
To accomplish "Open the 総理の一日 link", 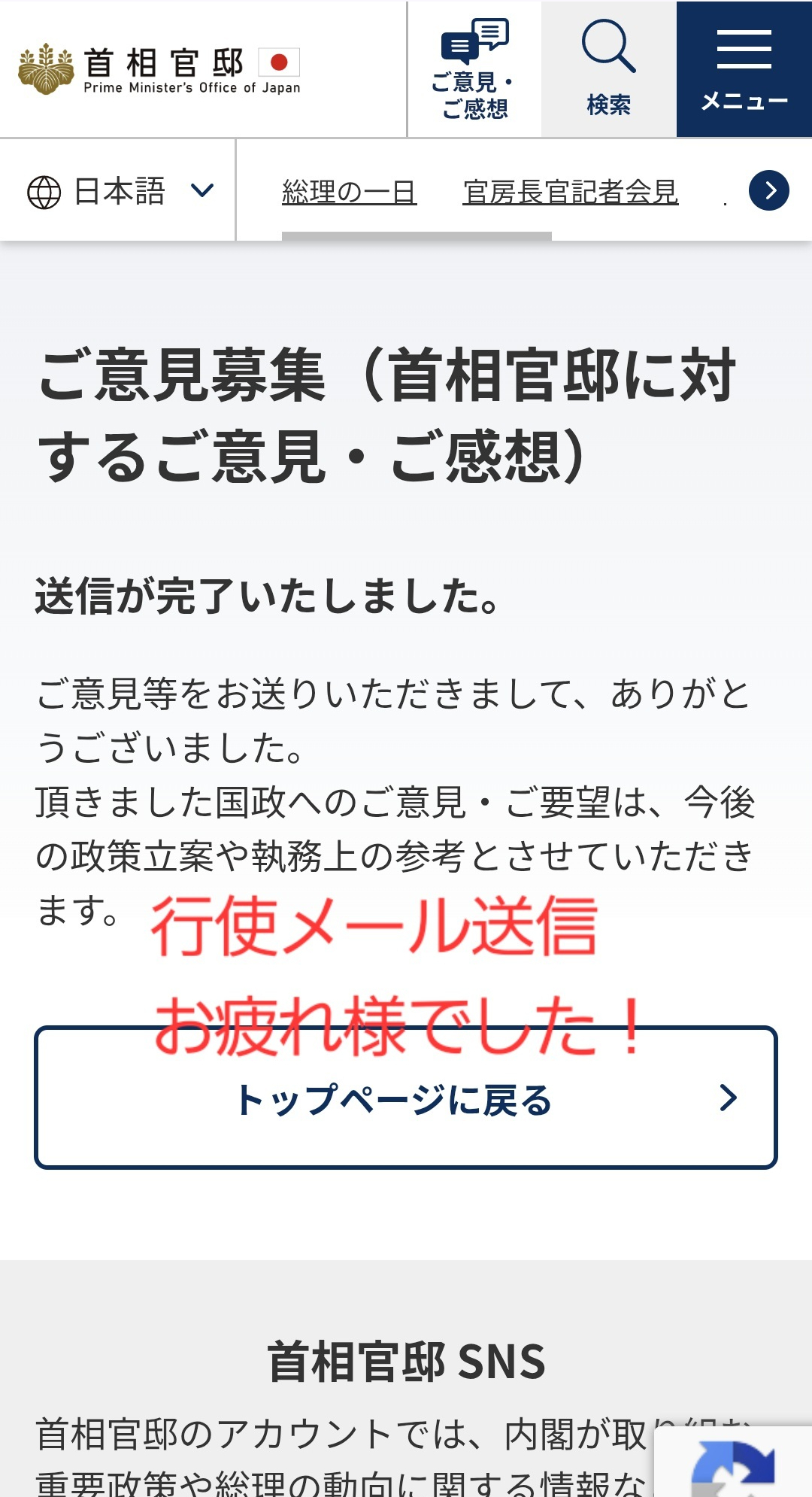I will (x=349, y=193).
